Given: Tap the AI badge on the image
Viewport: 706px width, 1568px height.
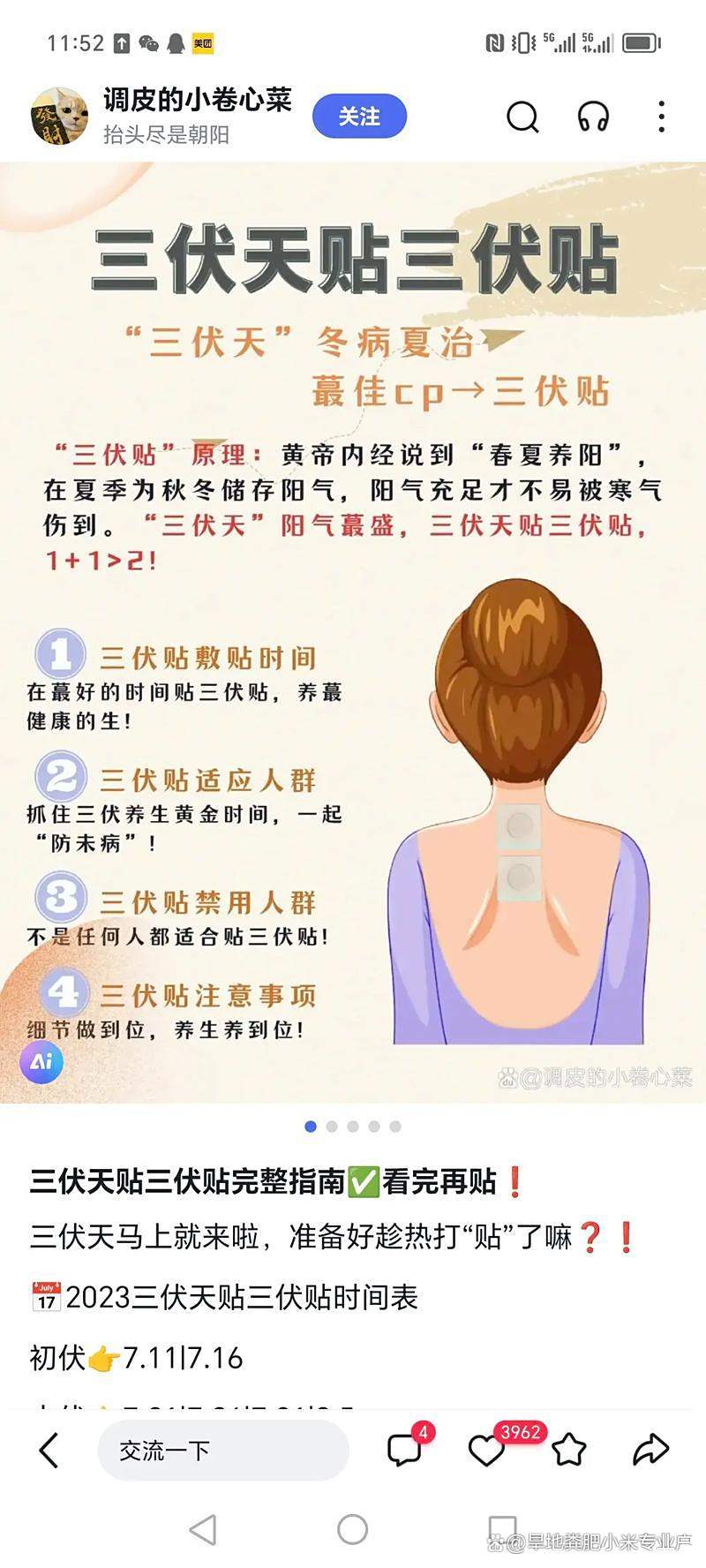Looking at the screenshot, I should click(41, 1060).
